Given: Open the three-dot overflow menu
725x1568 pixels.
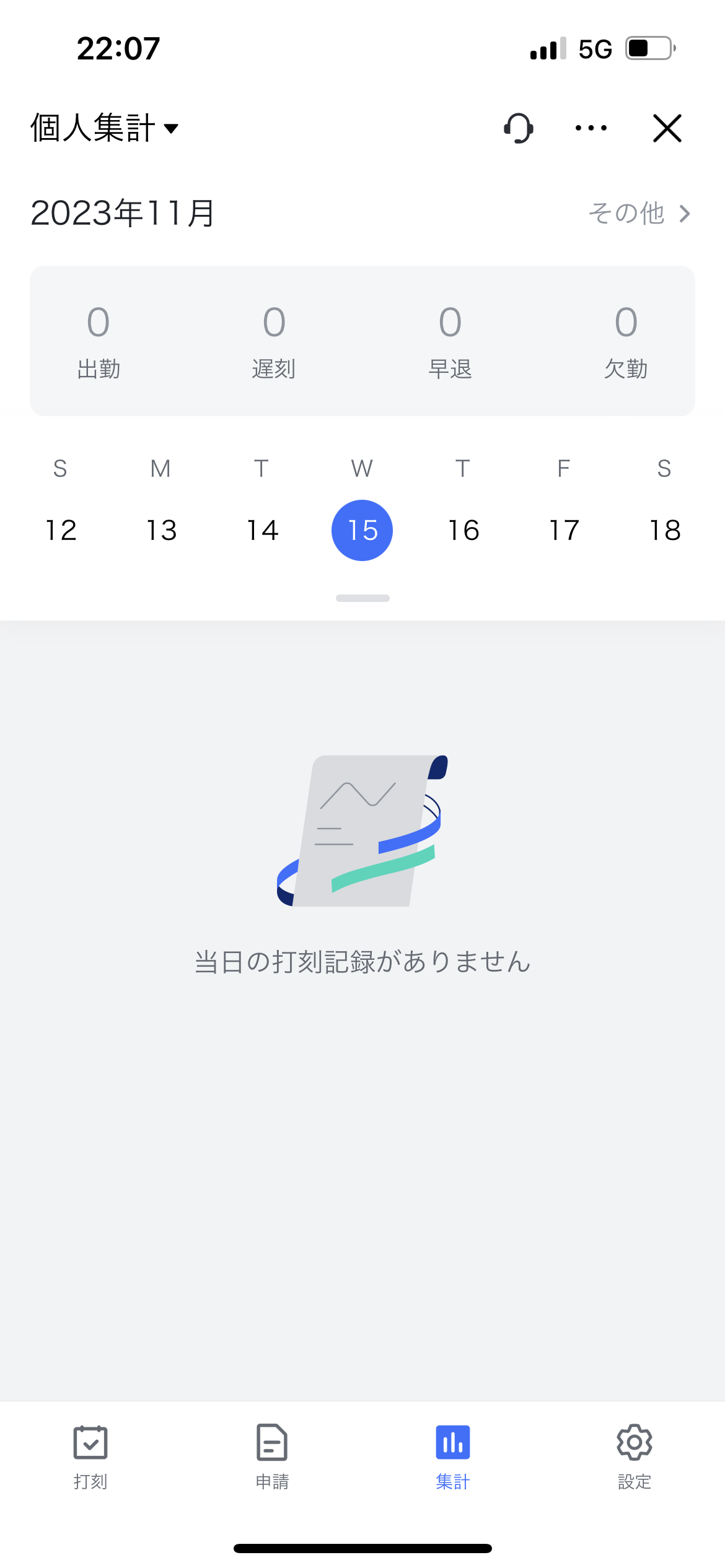Looking at the screenshot, I should 591,128.
